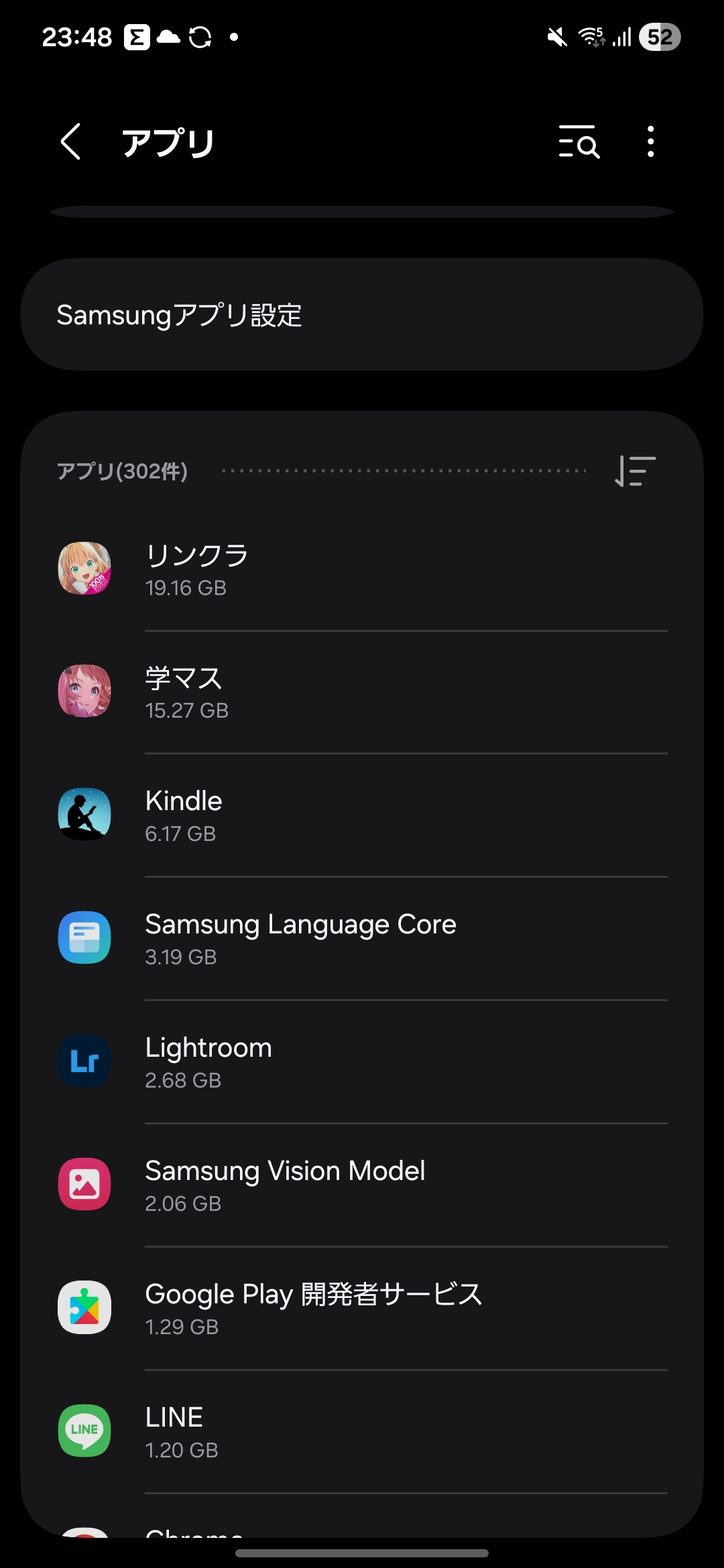The height and width of the screenshot is (1568, 724).
Task: Open Samsung Language Core details
Action: [362, 939]
